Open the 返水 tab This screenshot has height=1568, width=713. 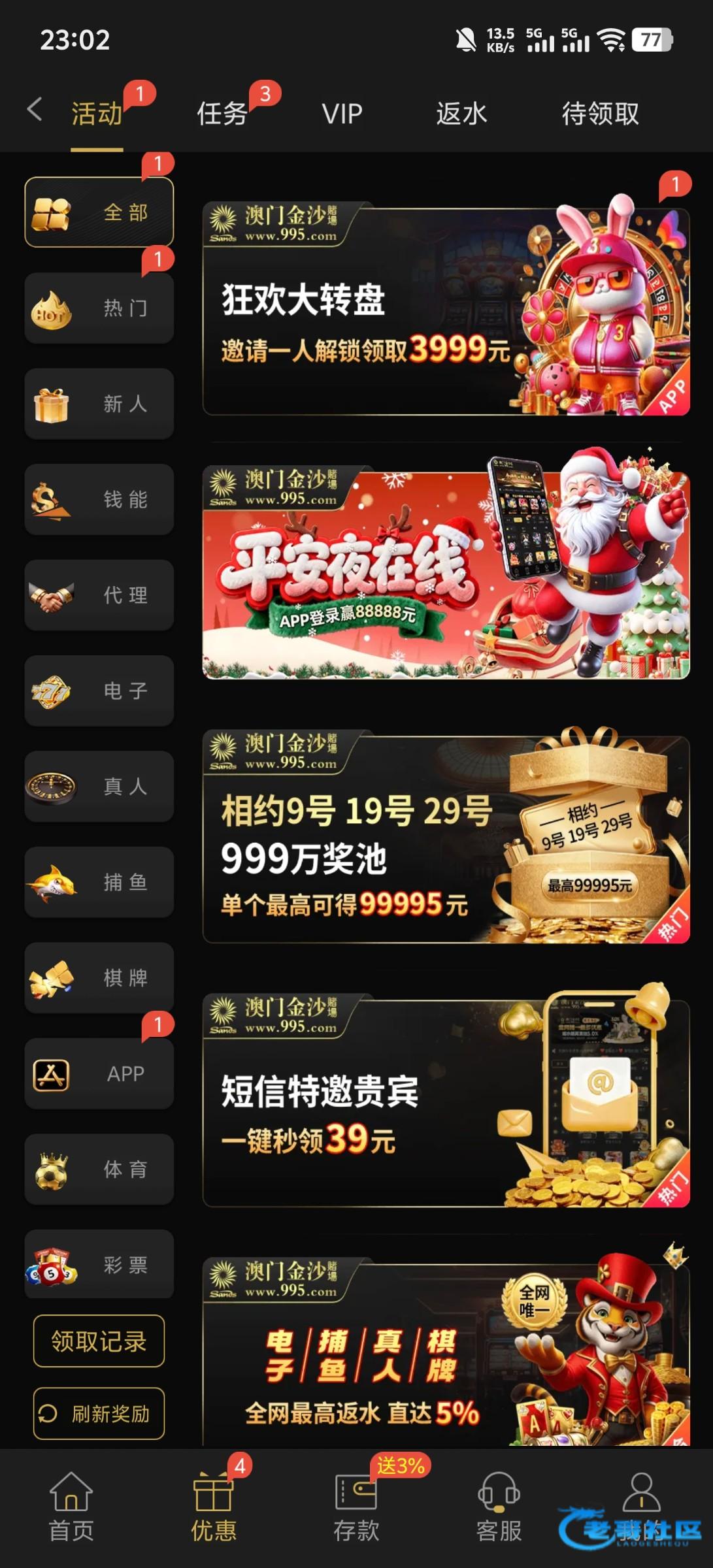click(x=461, y=114)
